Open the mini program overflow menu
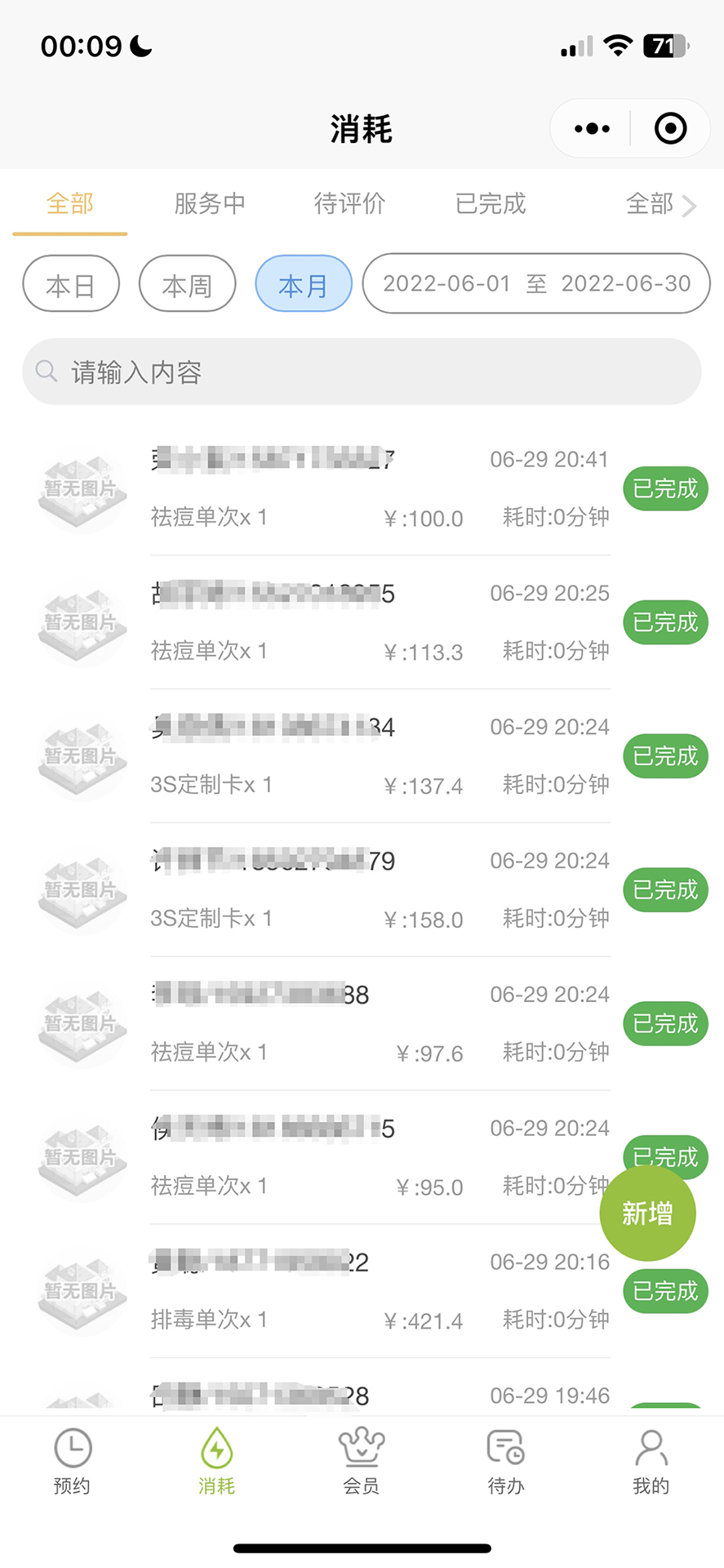Screen dimensions: 724x1568 click(592, 128)
